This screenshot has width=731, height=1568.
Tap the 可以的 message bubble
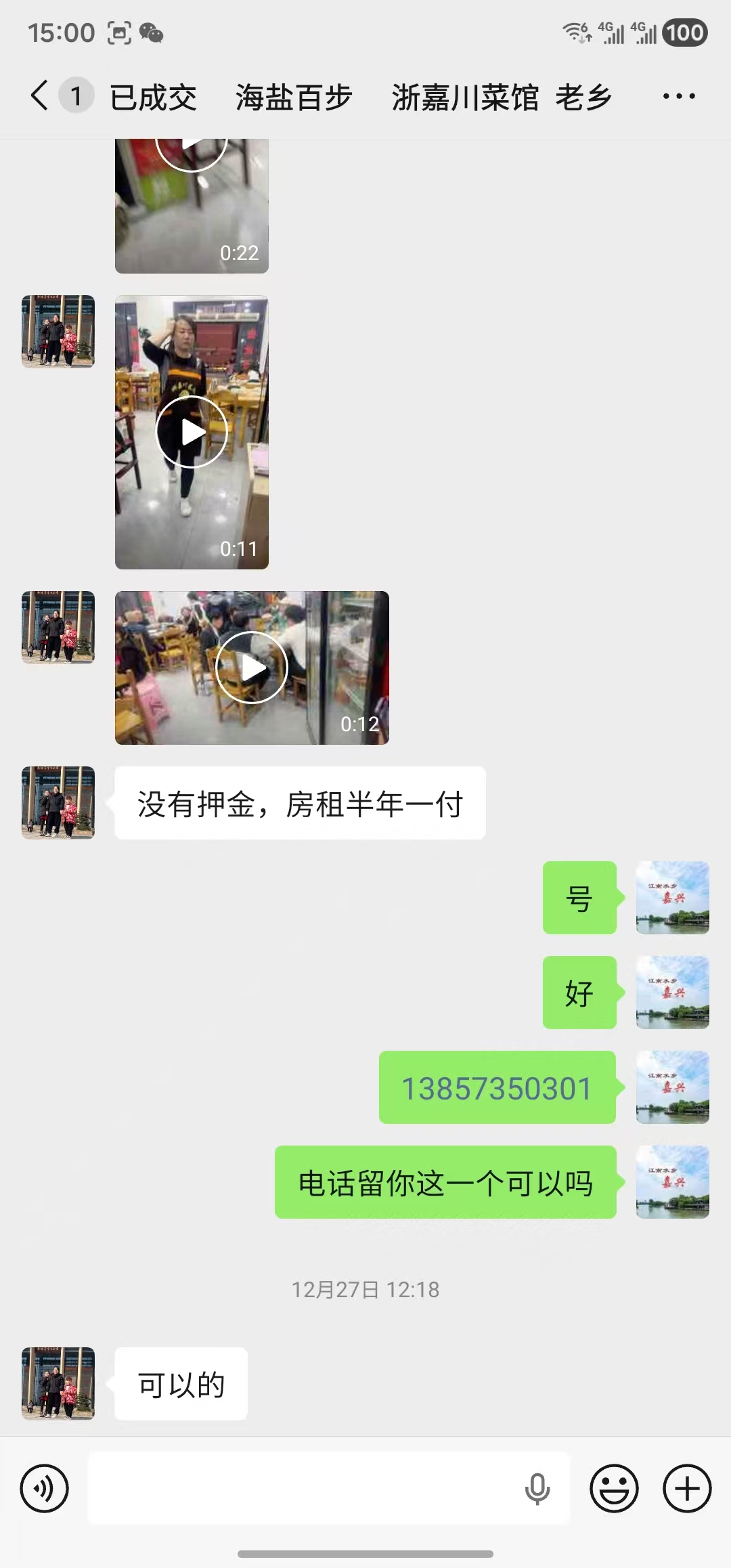(x=180, y=1384)
